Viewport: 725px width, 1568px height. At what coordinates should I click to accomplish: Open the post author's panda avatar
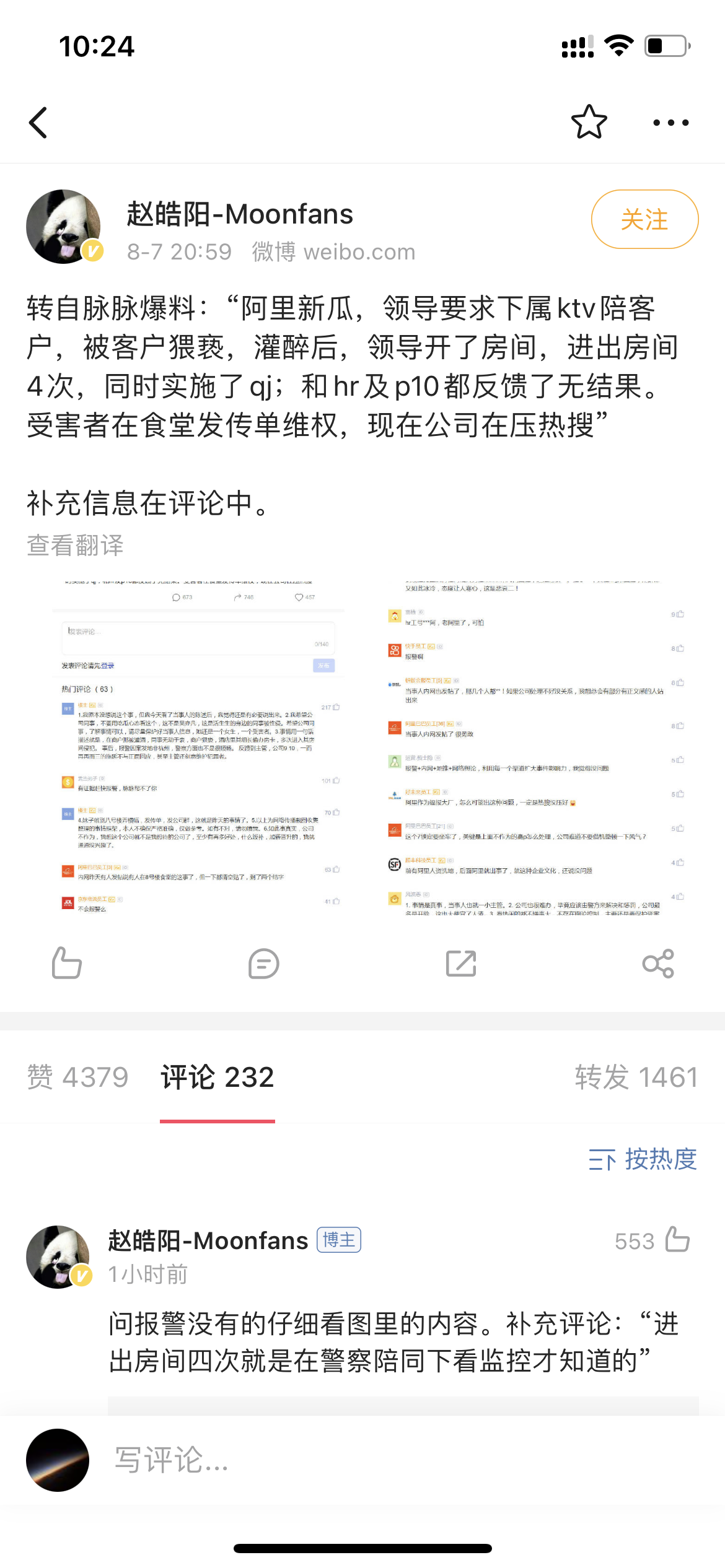(x=63, y=227)
